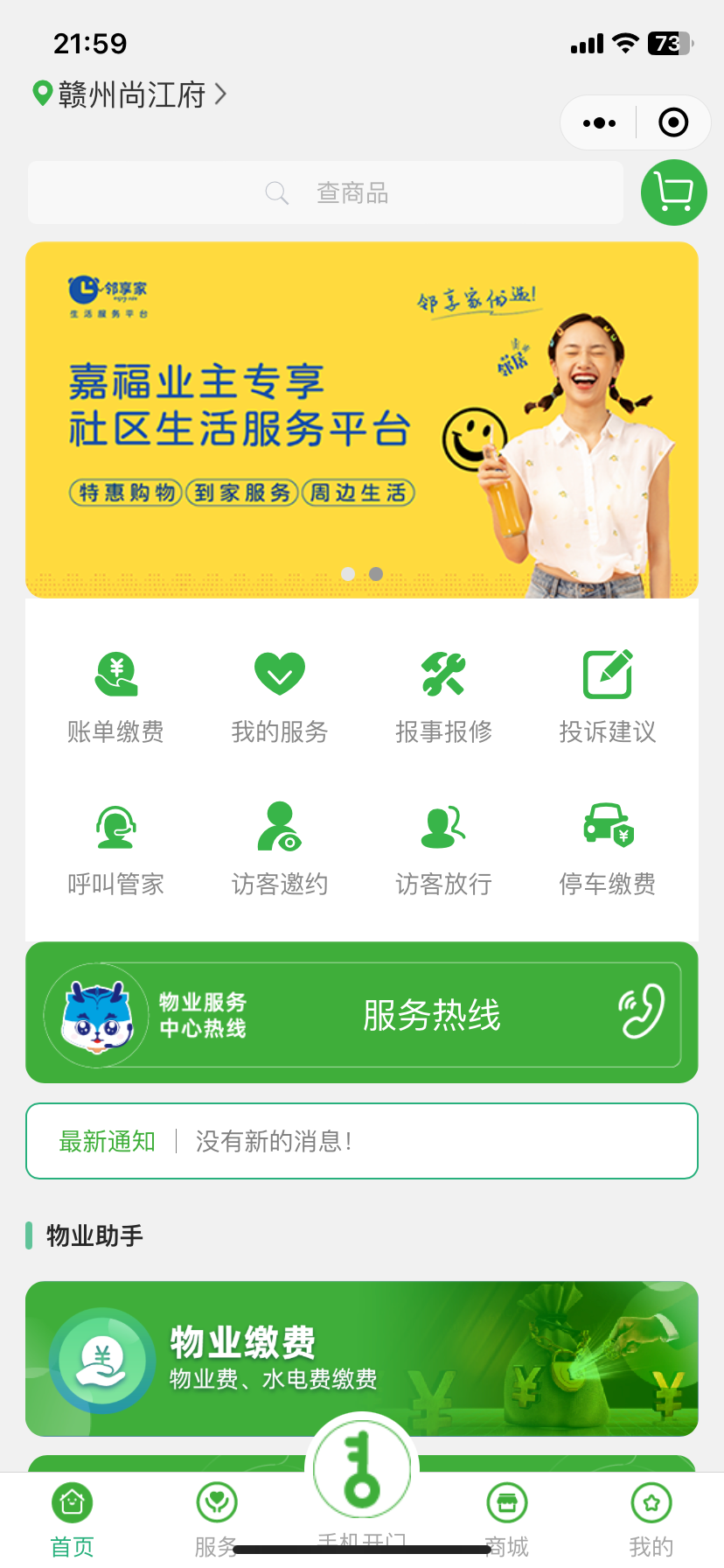Screen dimensions: 724x1568
Task: Tap the 手机开门 key button
Action: pos(362,1470)
